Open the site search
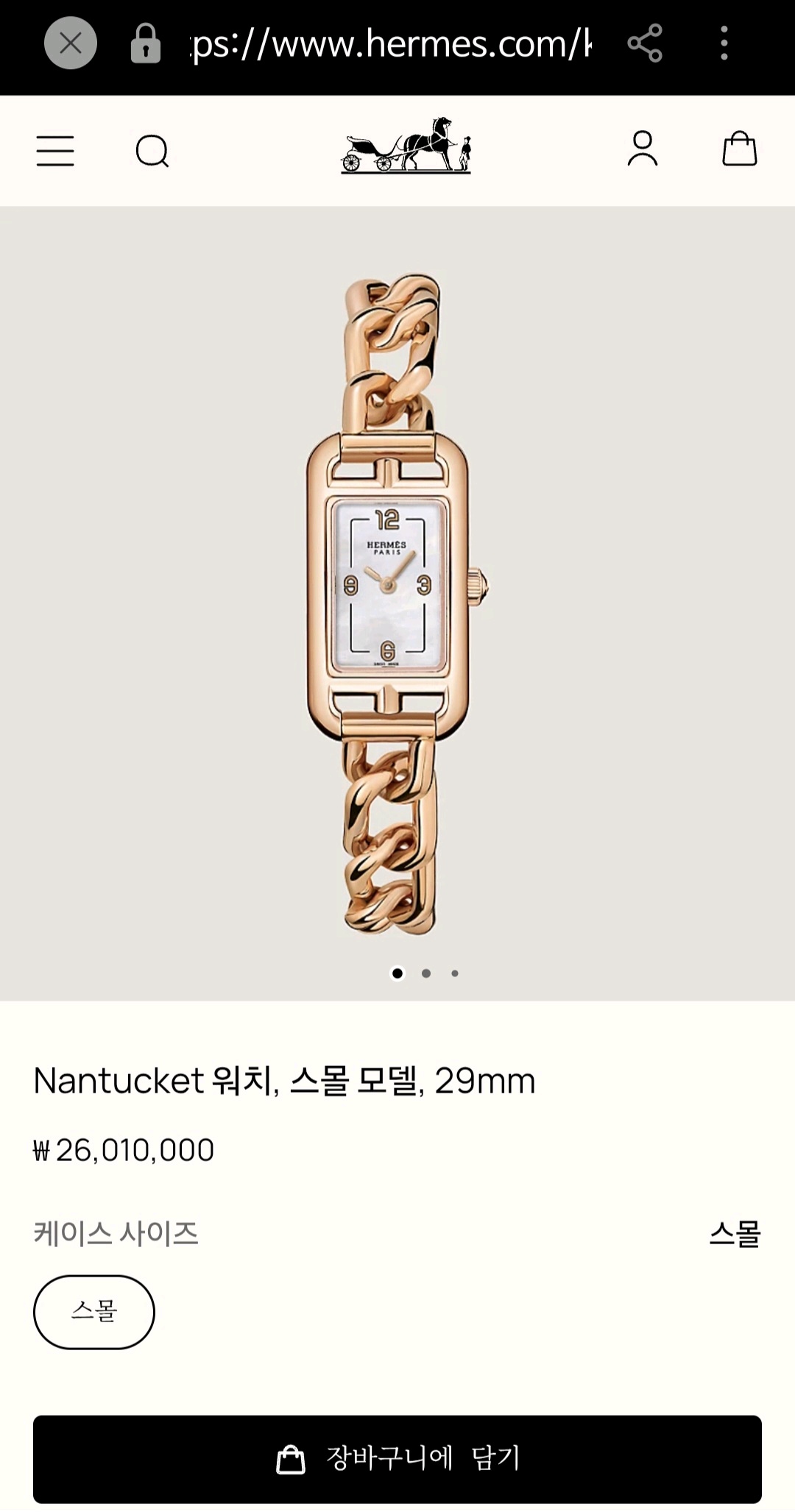 [x=152, y=152]
